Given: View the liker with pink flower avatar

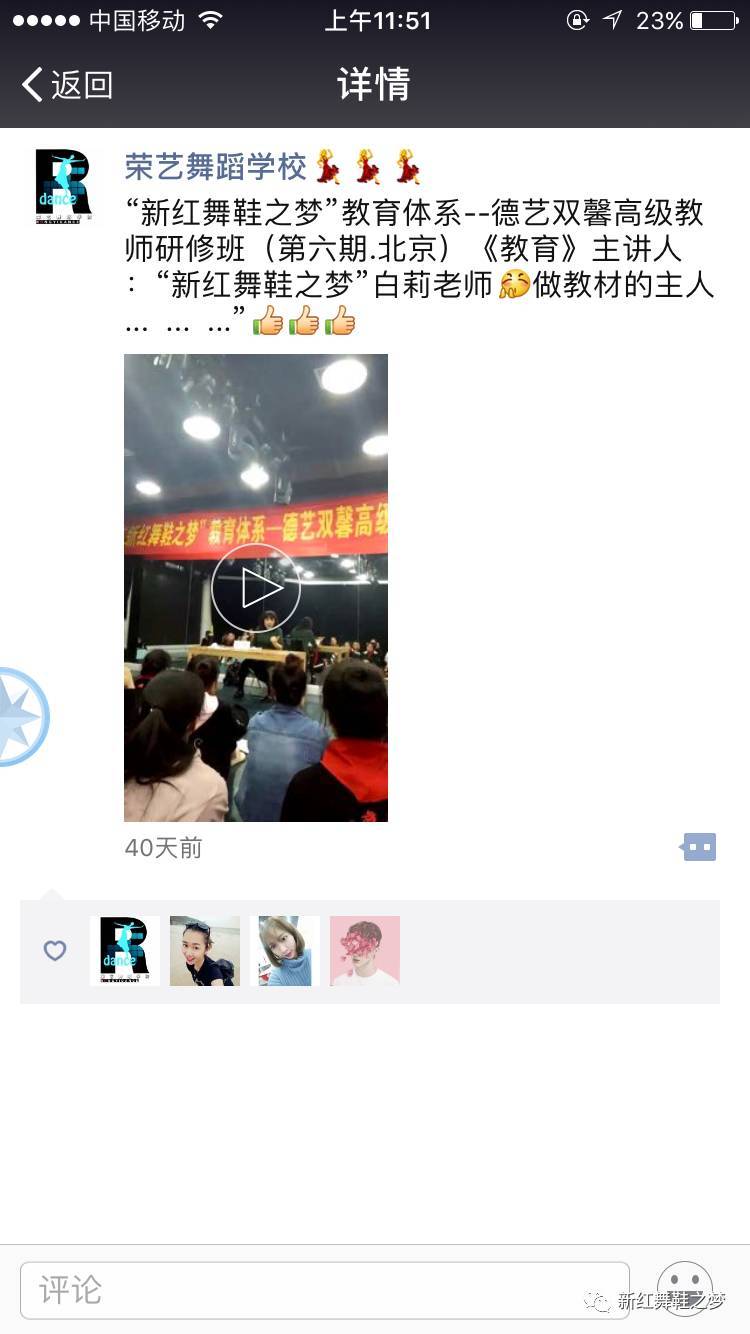Looking at the screenshot, I should 365,951.
